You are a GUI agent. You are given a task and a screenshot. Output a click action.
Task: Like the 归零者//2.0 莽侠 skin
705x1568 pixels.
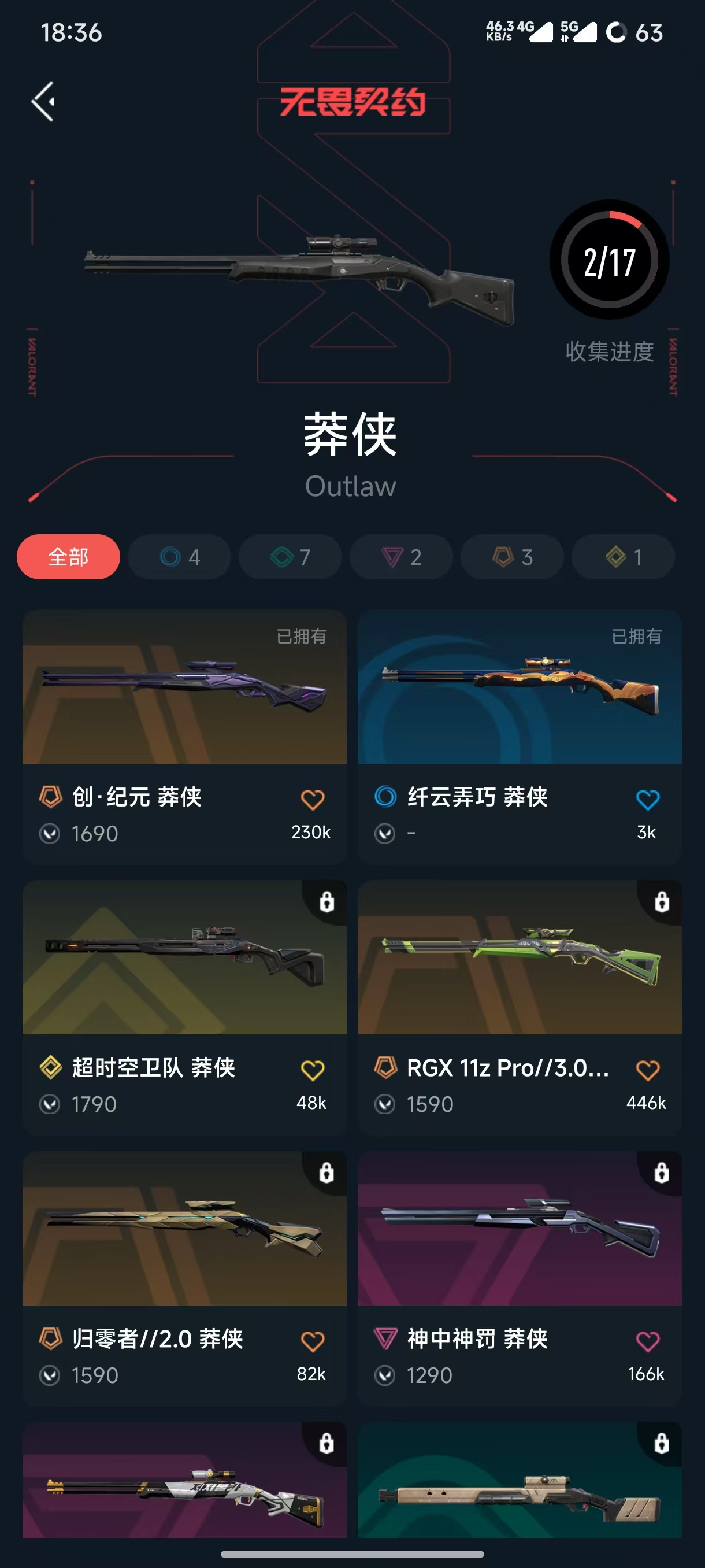pos(313,1341)
